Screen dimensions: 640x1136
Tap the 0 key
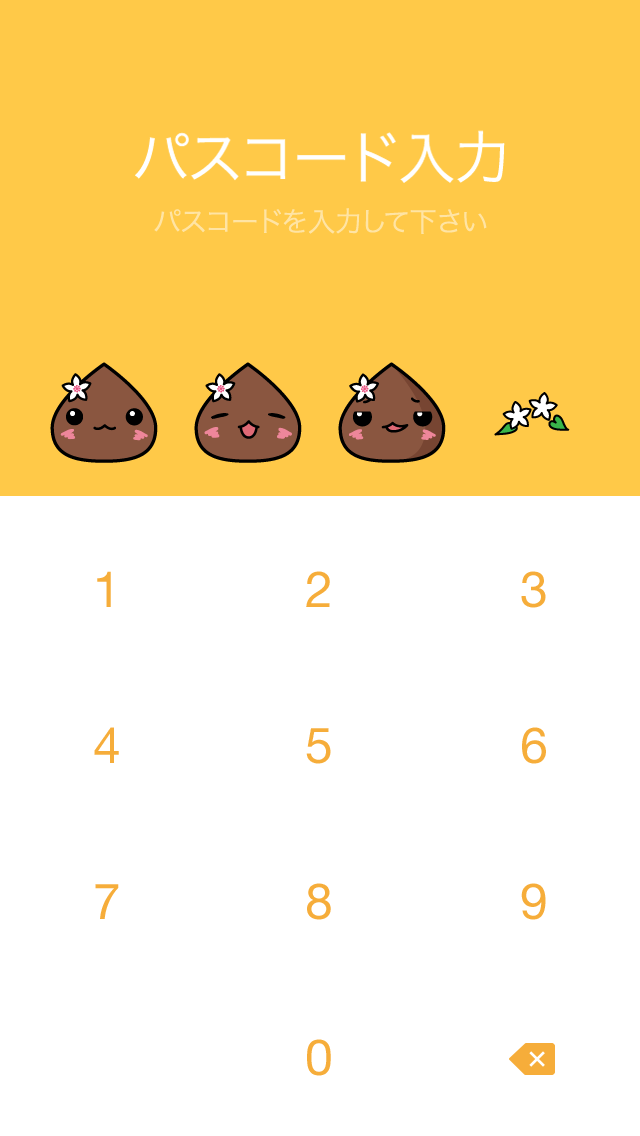click(318, 1058)
